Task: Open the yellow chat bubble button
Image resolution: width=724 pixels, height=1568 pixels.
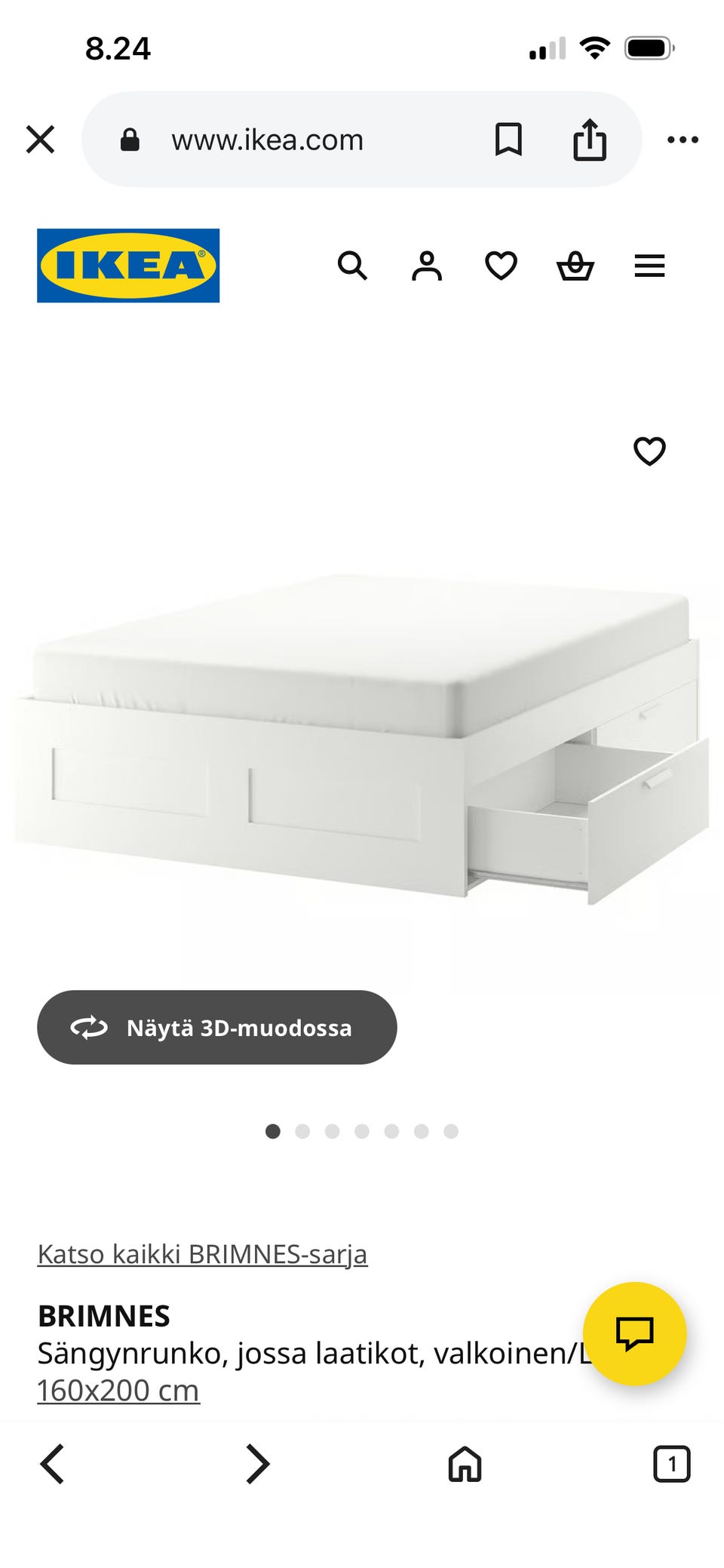Action: pyautogui.click(x=635, y=1333)
